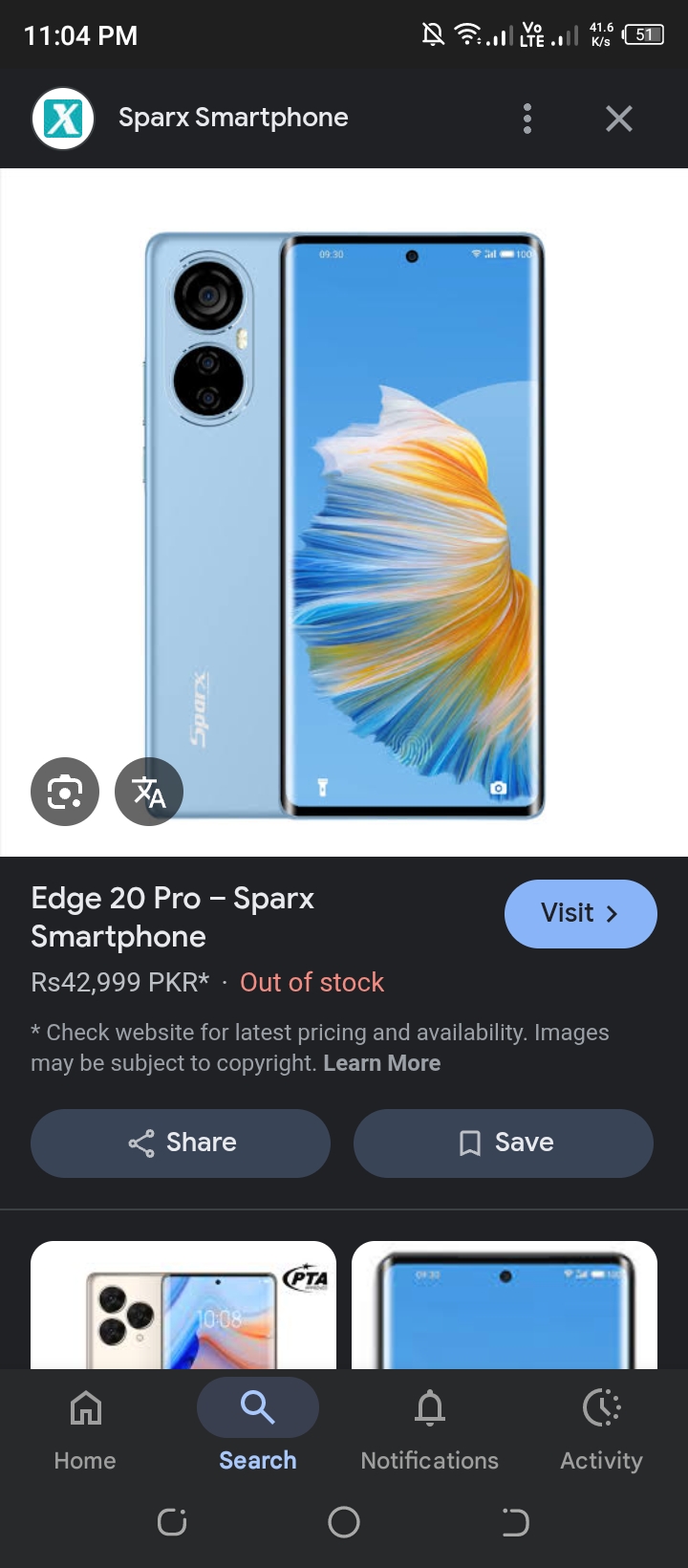Tap the system home button
Screen dimensions: 688x1568
[x=344, y=1521]
